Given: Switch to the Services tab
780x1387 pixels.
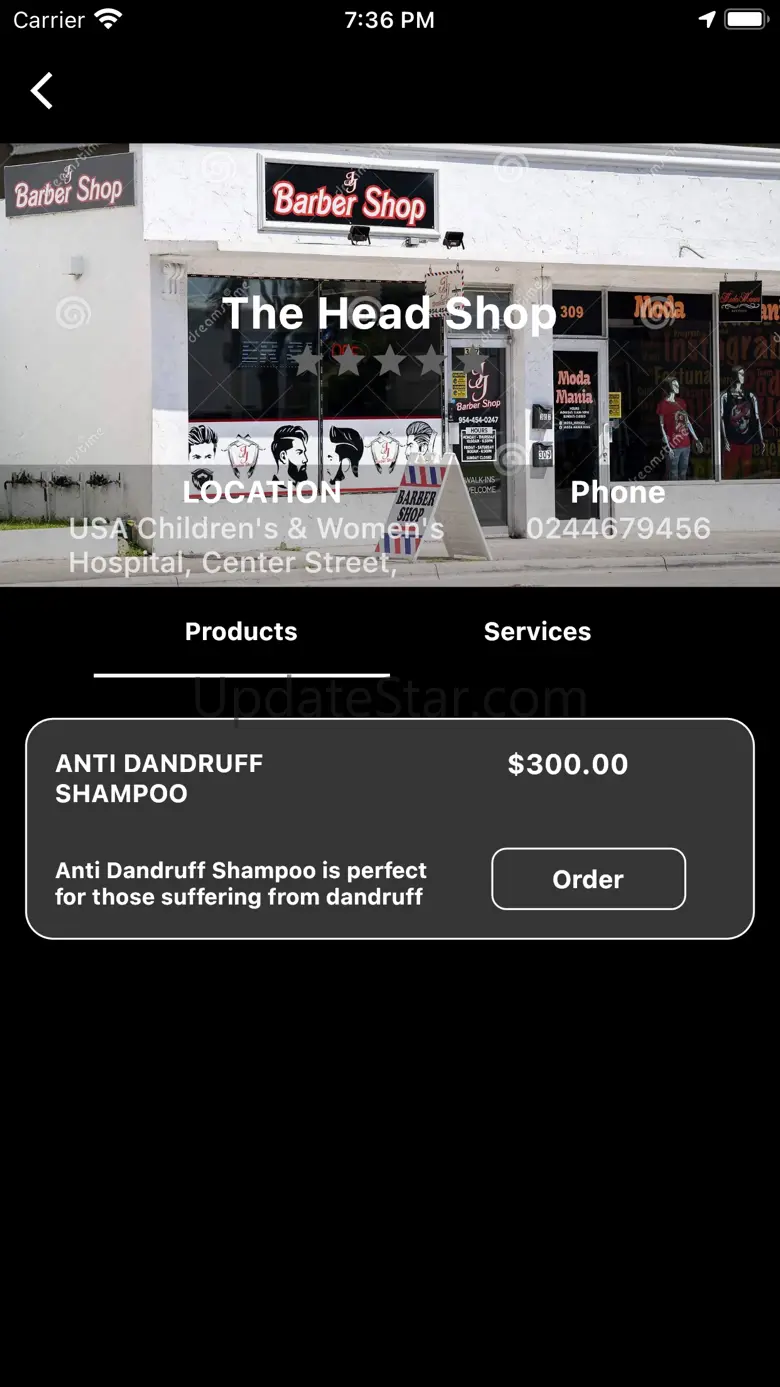Looking at the screenshot, I should (537, 631).
